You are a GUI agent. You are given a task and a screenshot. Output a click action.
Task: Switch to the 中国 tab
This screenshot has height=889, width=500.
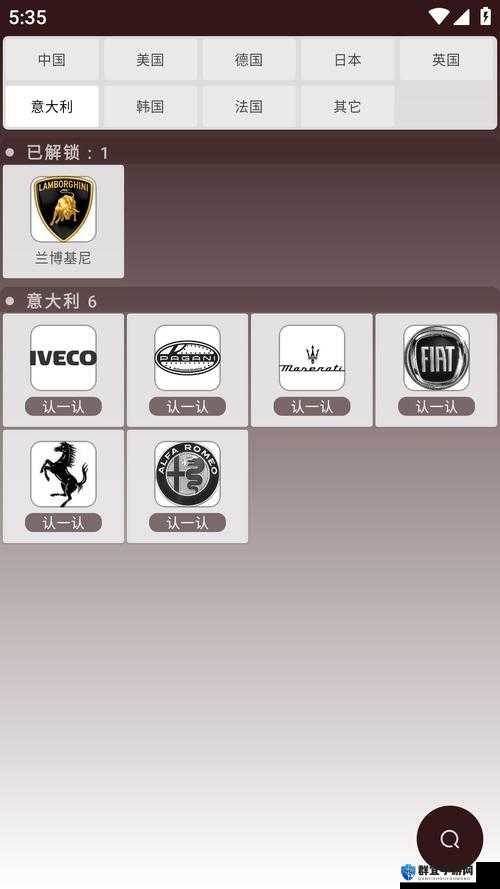[x=52, y=60]
